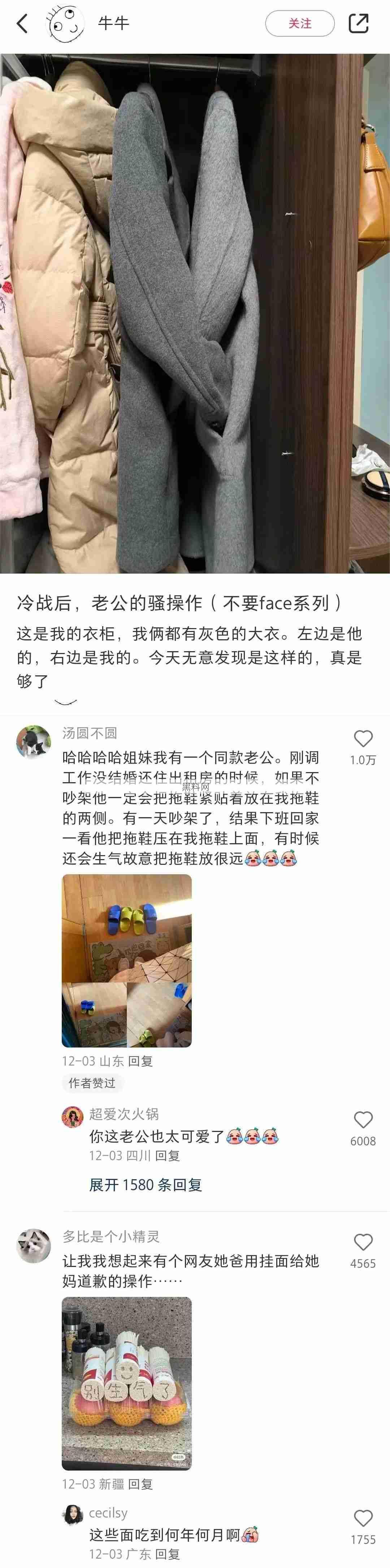This screenshot has height=1568, width=390.
Task: Reply to 超爱吃火锅's comment
Action: (x=168, y=1155)
